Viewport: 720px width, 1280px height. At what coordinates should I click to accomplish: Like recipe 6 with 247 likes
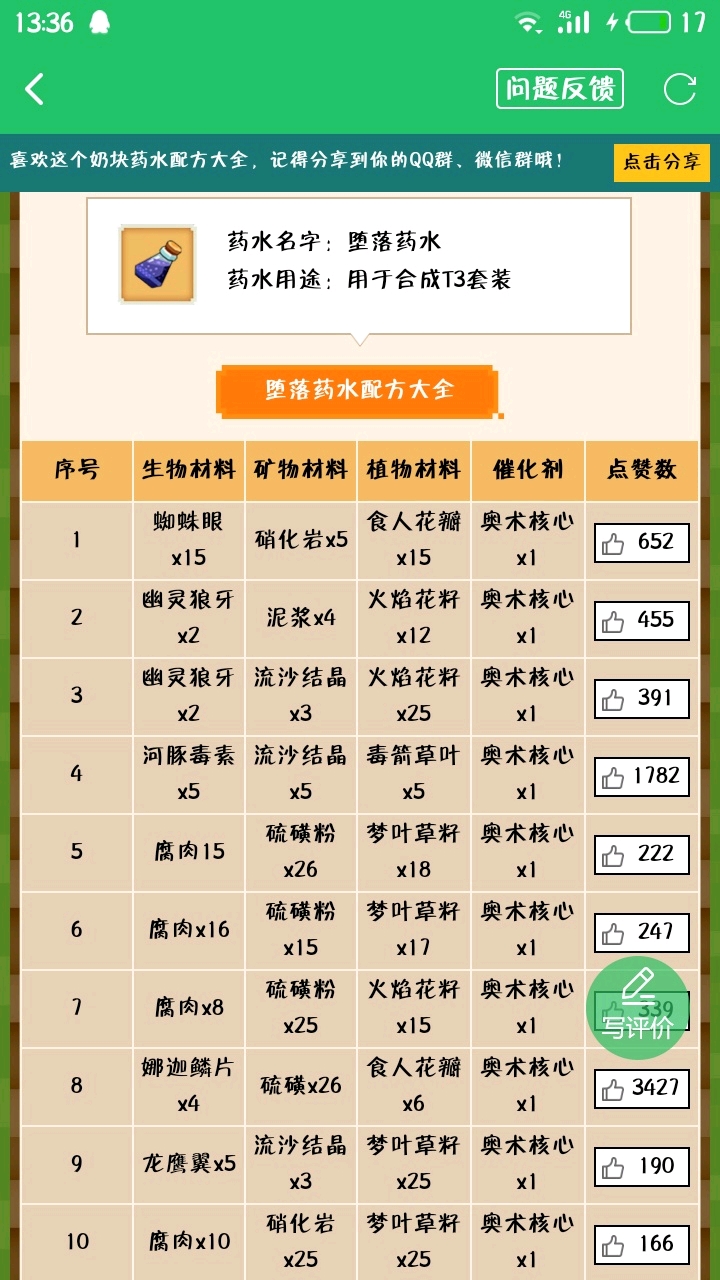(x=642, y=932)
